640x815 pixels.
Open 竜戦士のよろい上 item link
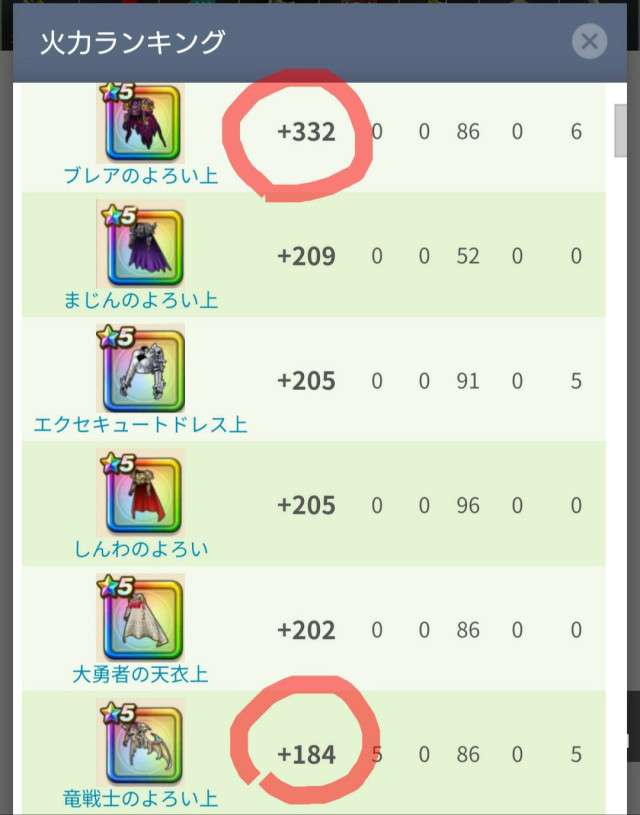click(140, 798)
